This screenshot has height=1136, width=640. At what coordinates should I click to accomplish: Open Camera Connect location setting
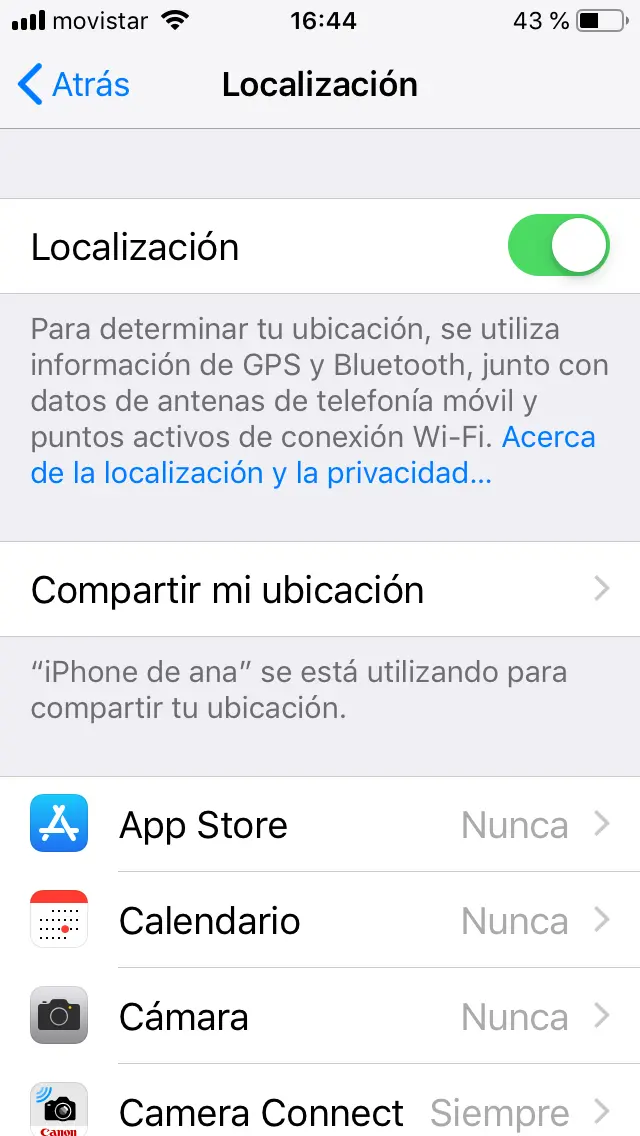coord(320,1101)
